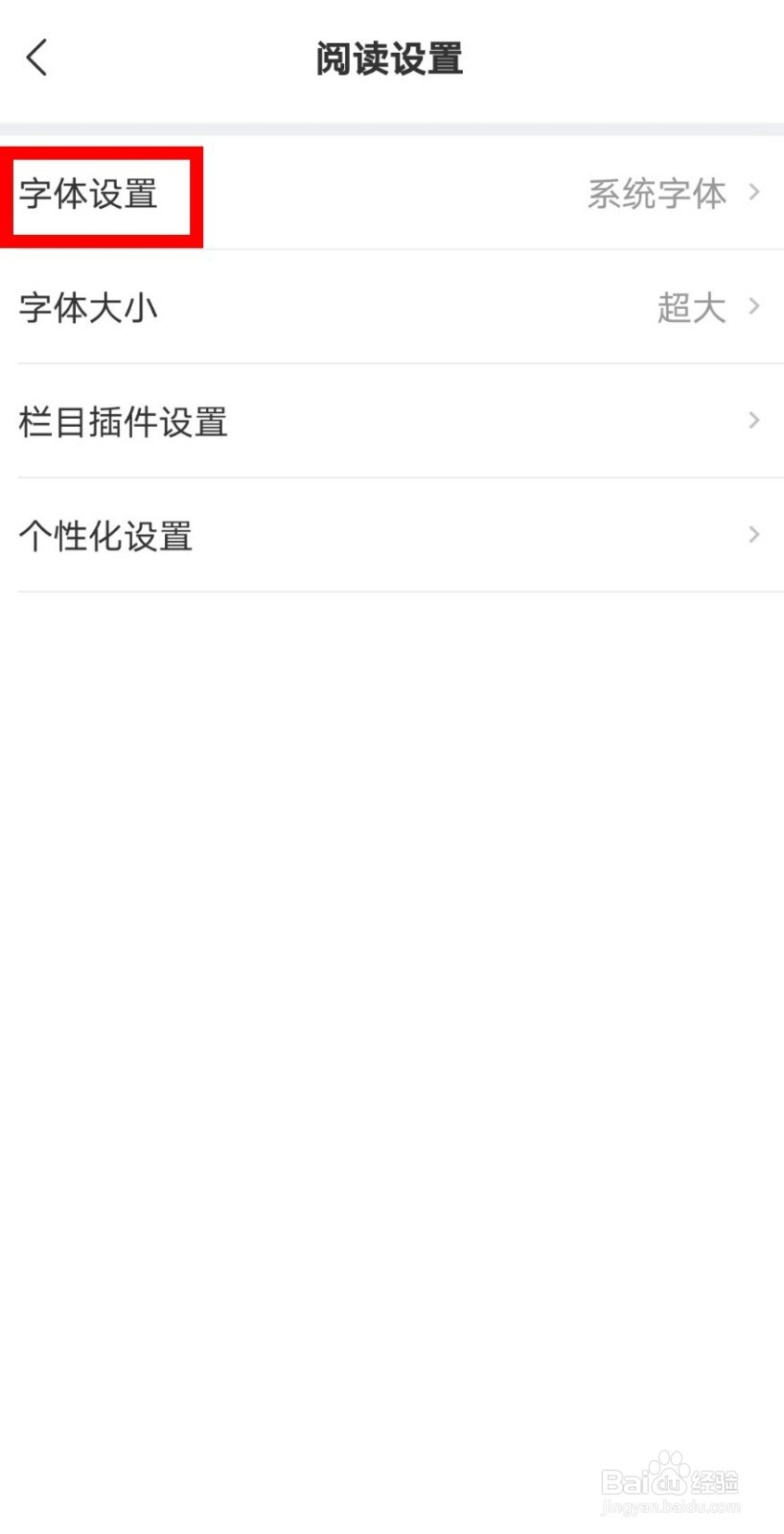Screen dimensions: 784x1534
Task: Tap the 阅读设置 page title
Action: 389,58
